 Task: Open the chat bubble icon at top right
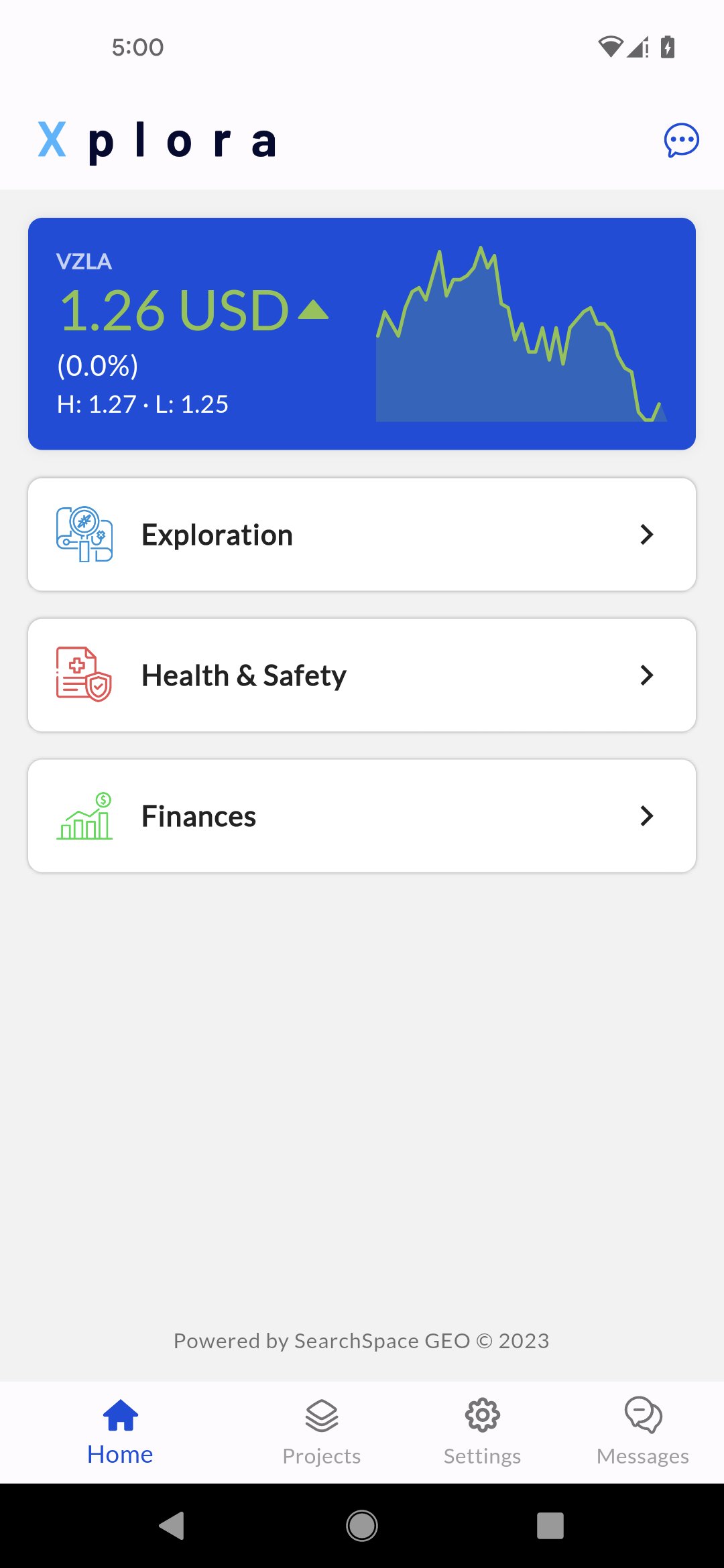pyautogui.click(x=680, y=140)
